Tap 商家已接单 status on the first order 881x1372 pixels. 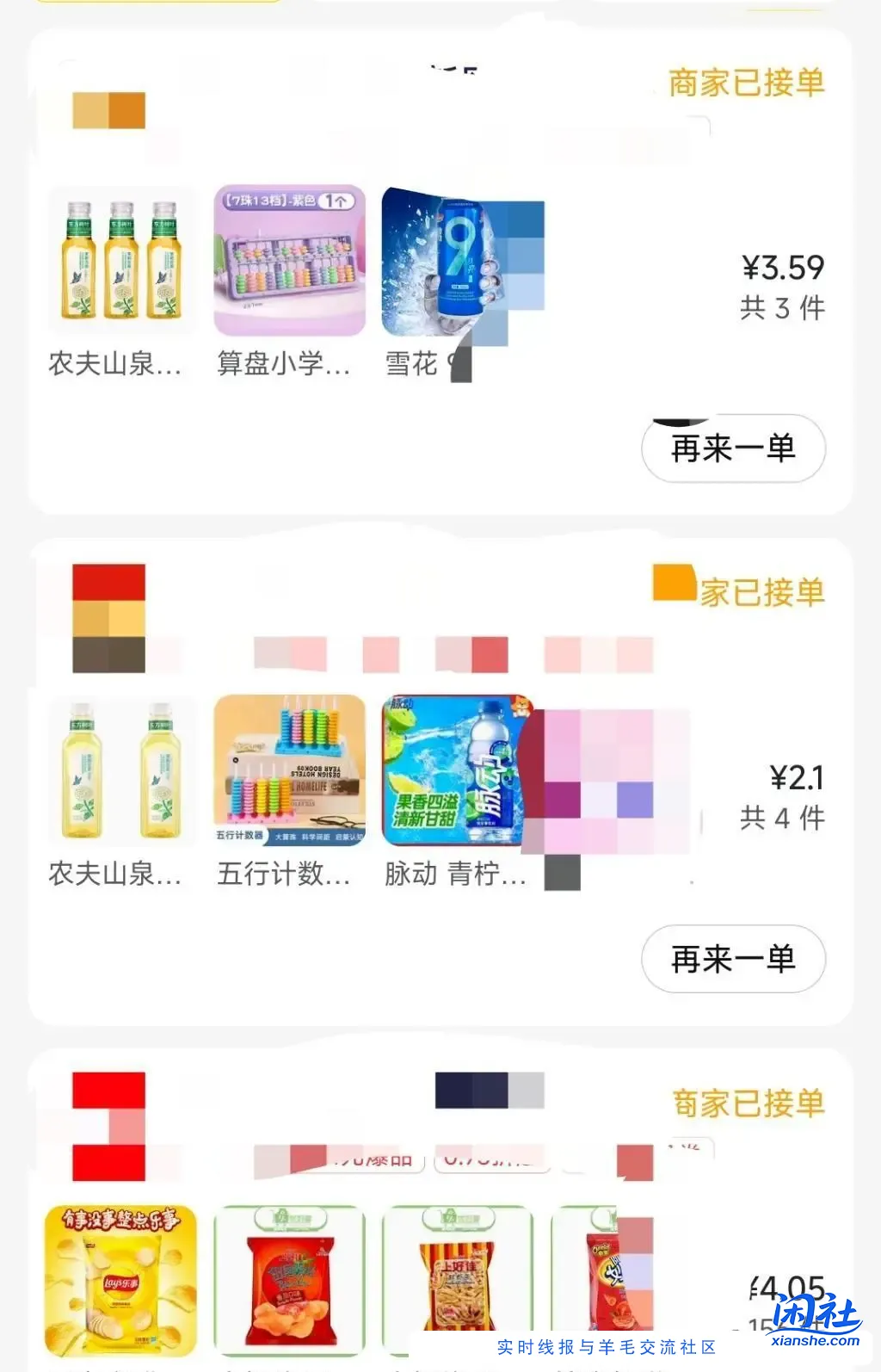pos(747,82)
